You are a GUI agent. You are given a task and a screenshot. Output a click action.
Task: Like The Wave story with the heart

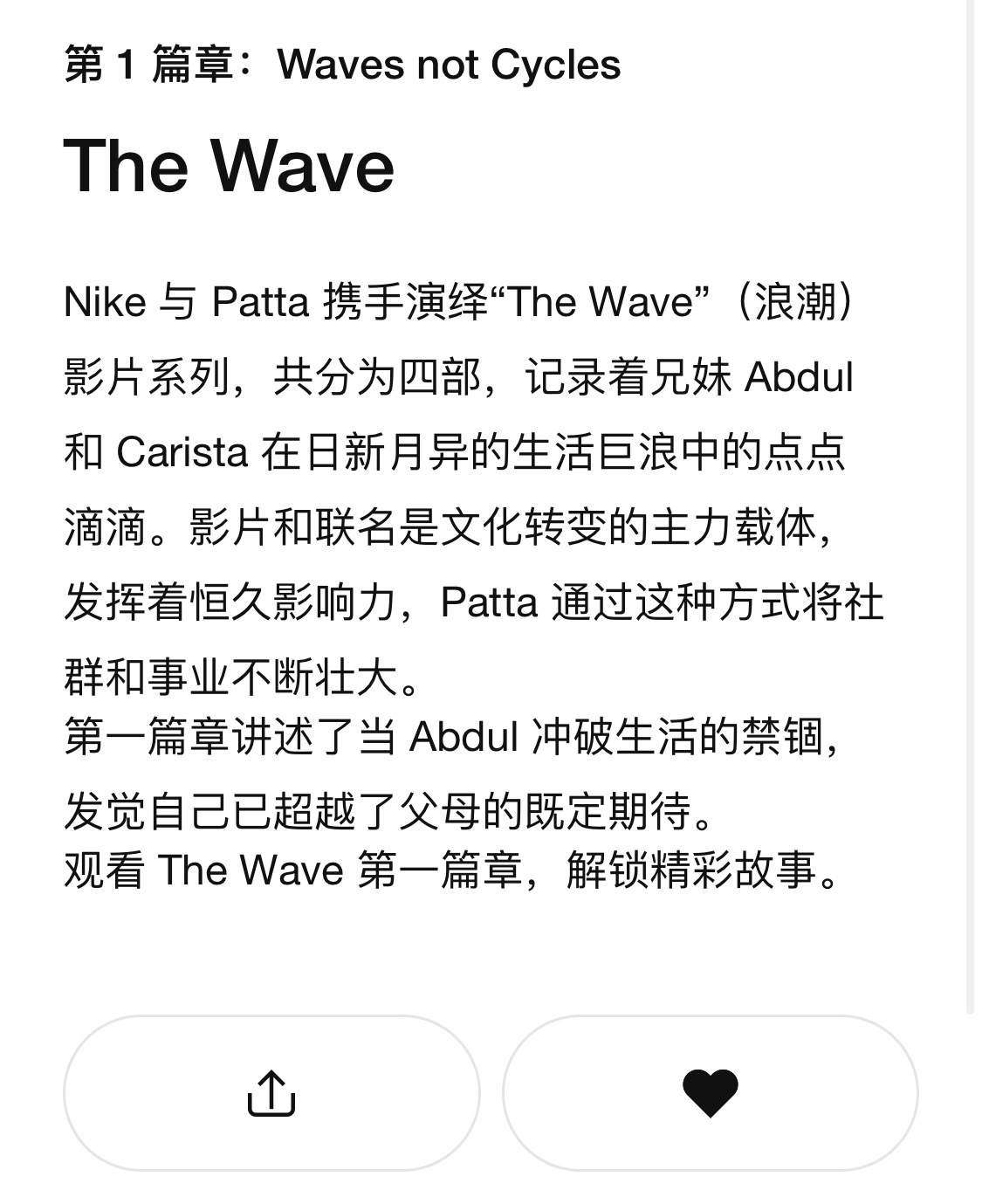pos(710,1092)
